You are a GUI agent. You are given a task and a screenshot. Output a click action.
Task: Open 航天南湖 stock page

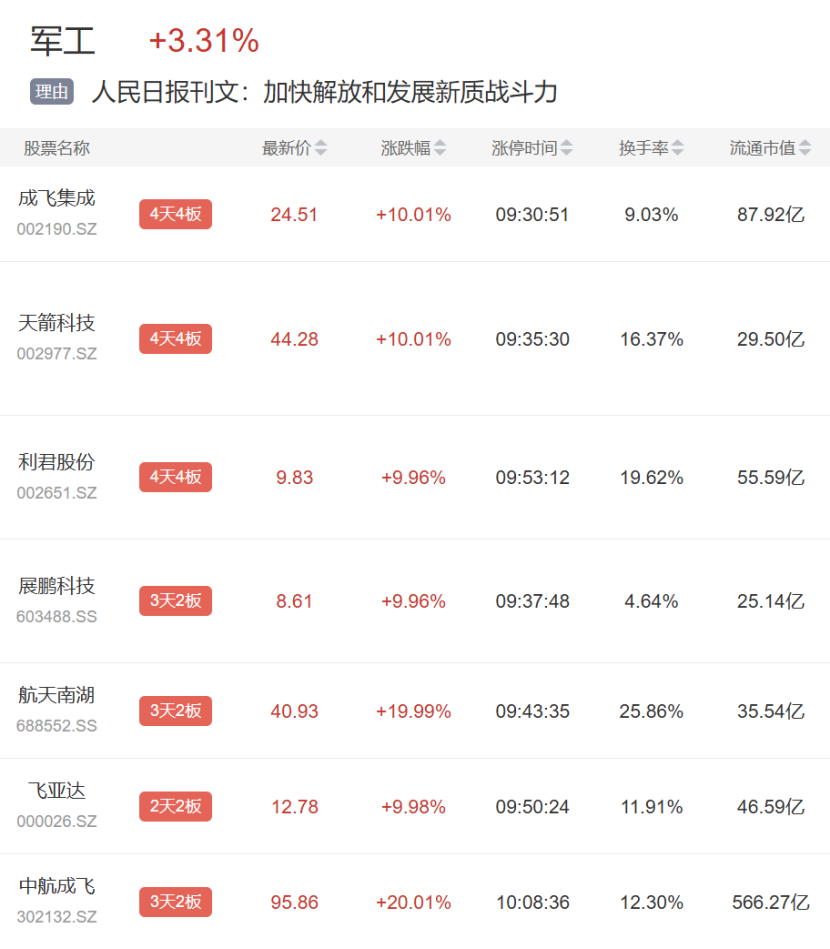tap(57, 695)
